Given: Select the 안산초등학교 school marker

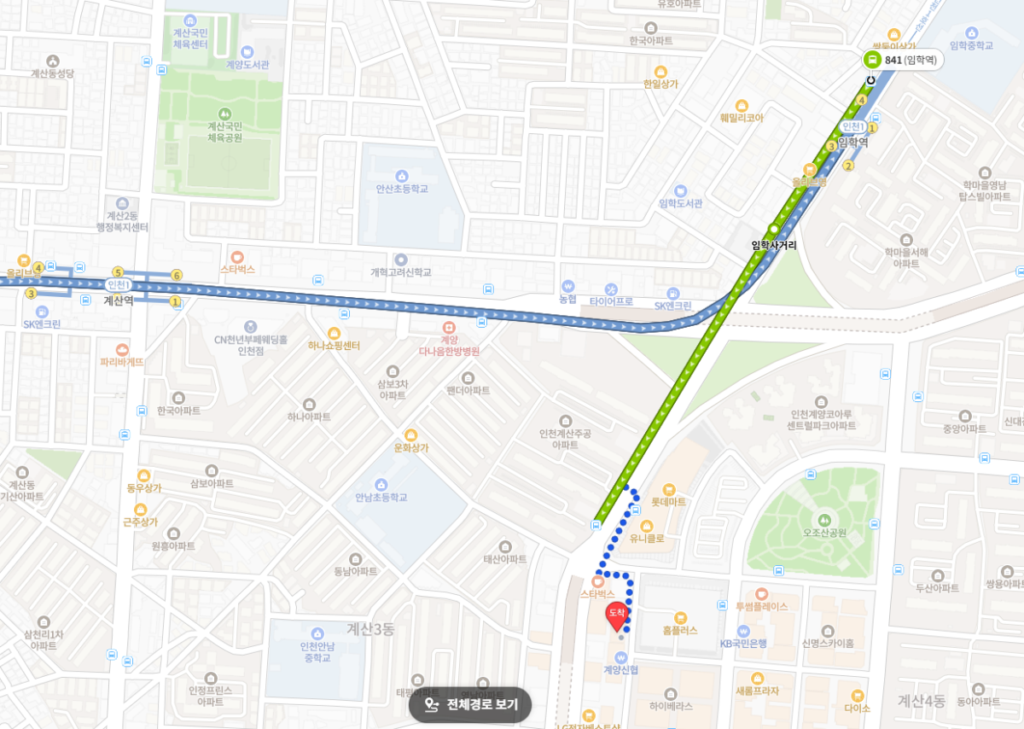Looking at the screenshot, I should click(402, 176).
